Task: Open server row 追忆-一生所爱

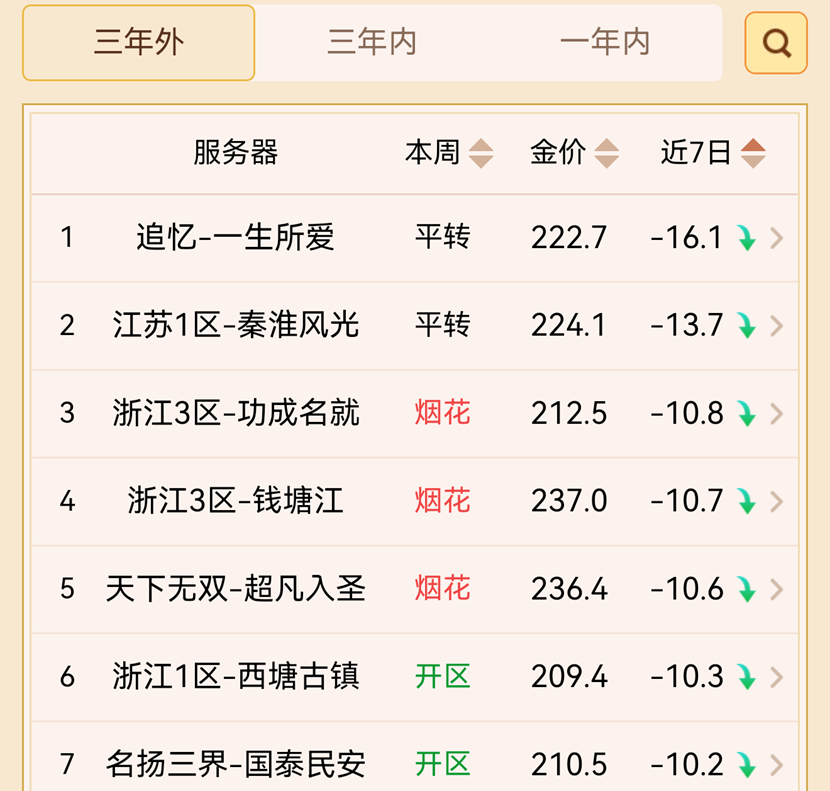Action: (x=414, y=238)
